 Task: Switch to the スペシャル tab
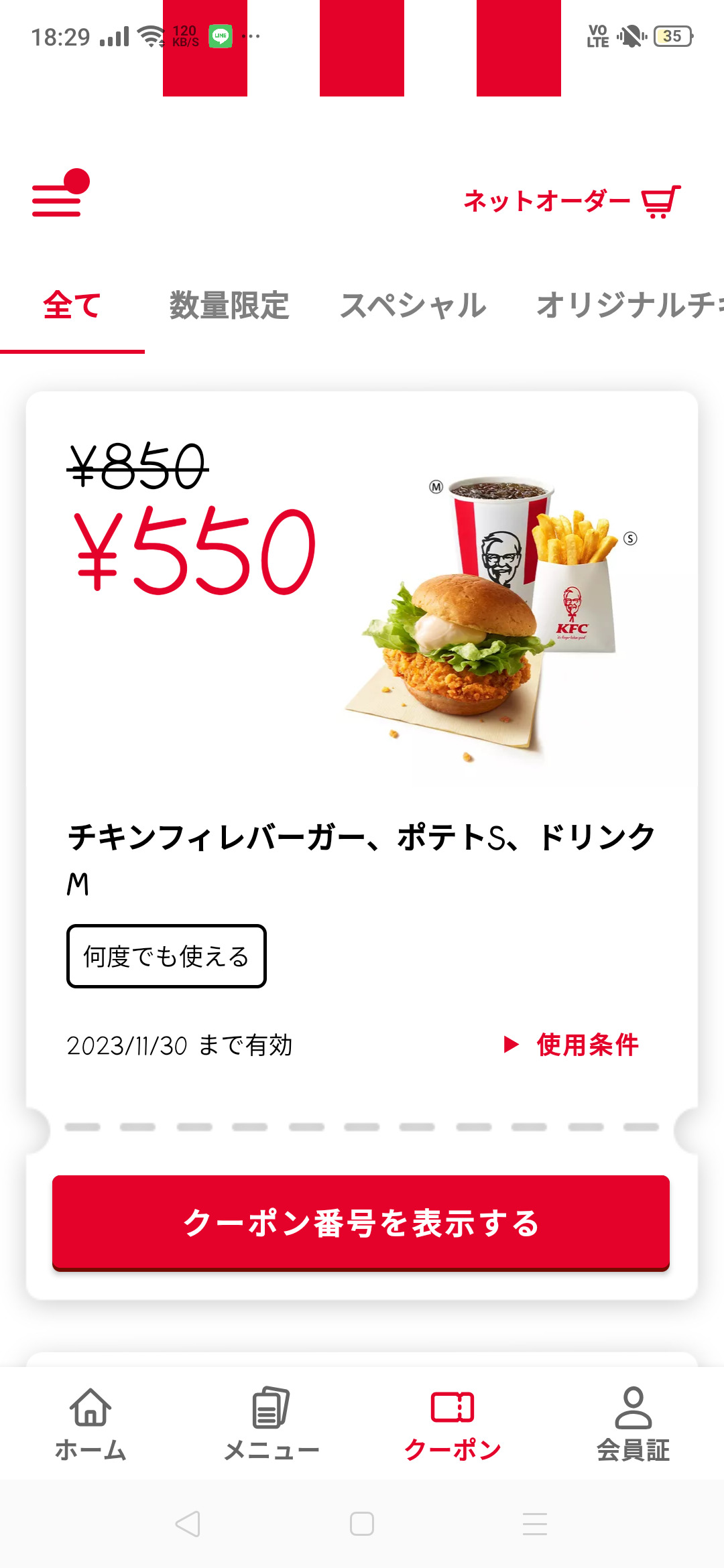point(413,306)
